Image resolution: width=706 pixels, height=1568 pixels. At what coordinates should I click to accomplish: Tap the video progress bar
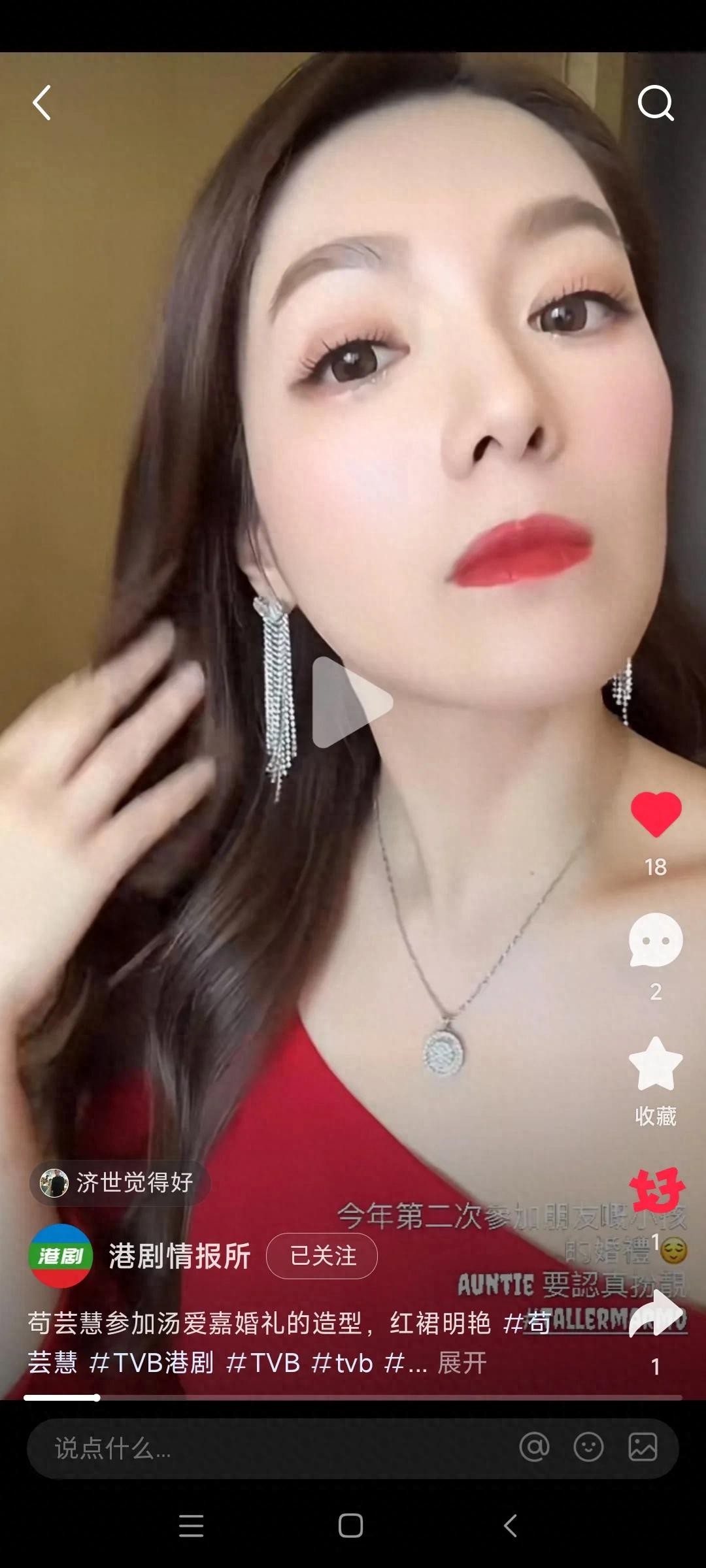353,1397
